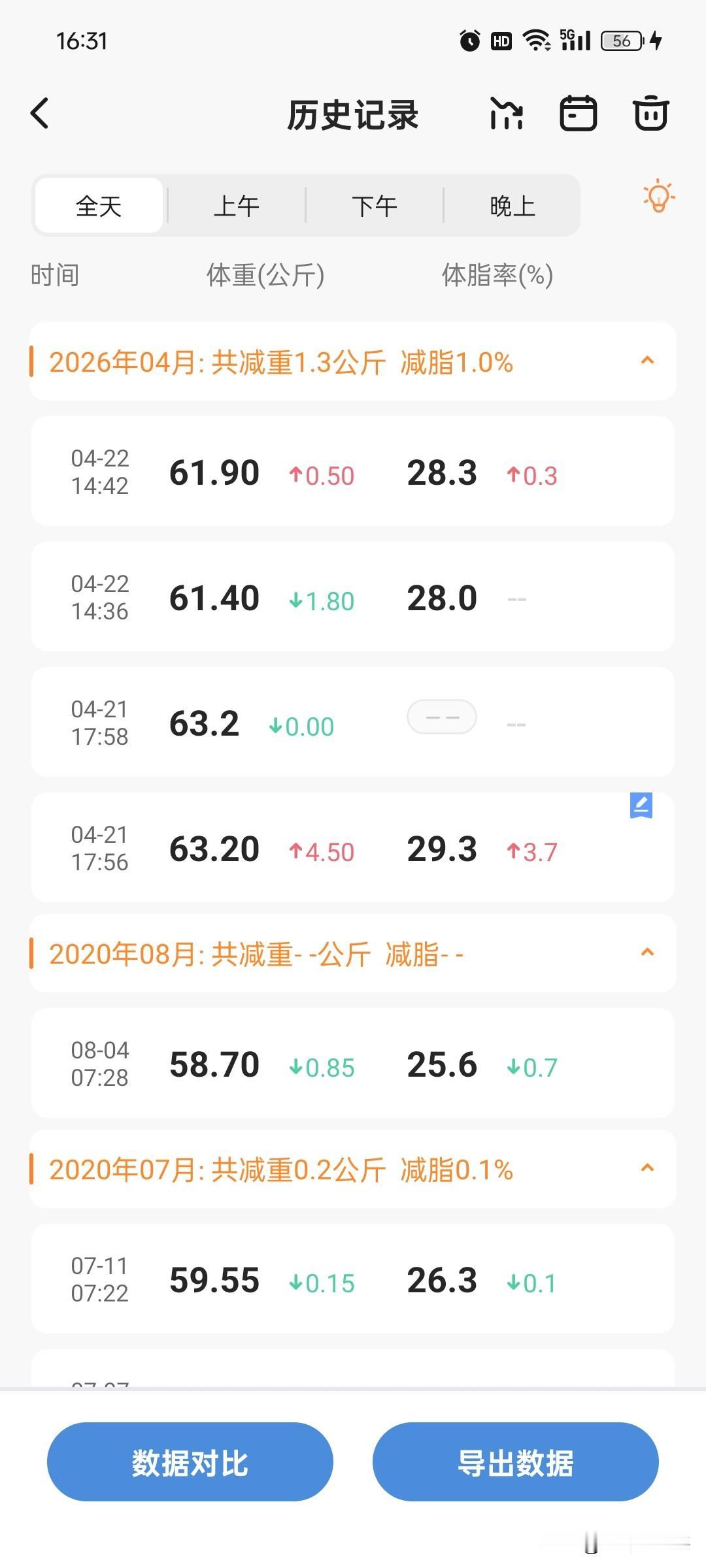Viewport: 706px width, 1568px height.
Task: Switch to the 上午 tab
Action: [x=237, y=206]
